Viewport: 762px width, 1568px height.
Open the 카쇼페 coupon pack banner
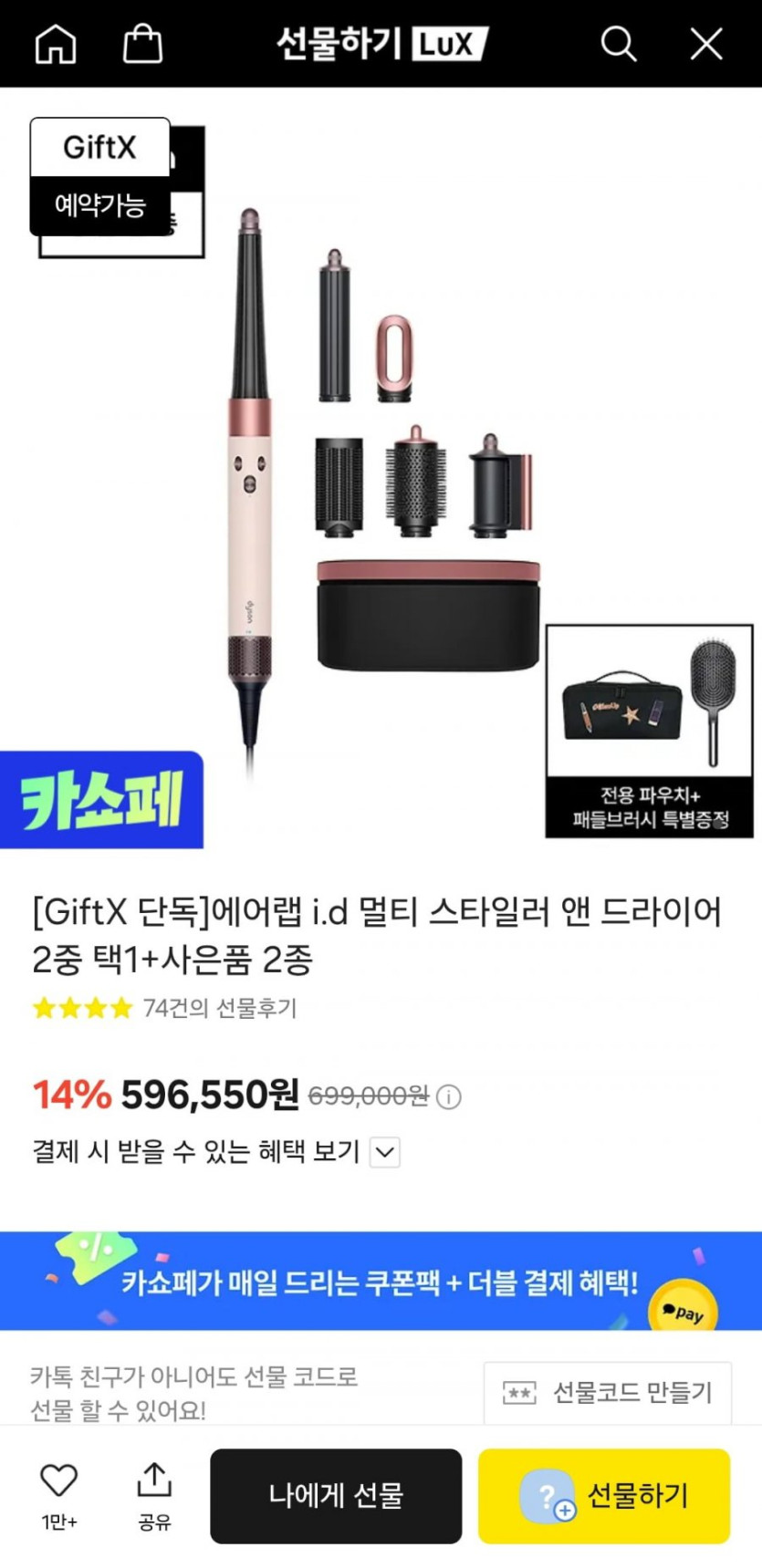click(381, 1281)
